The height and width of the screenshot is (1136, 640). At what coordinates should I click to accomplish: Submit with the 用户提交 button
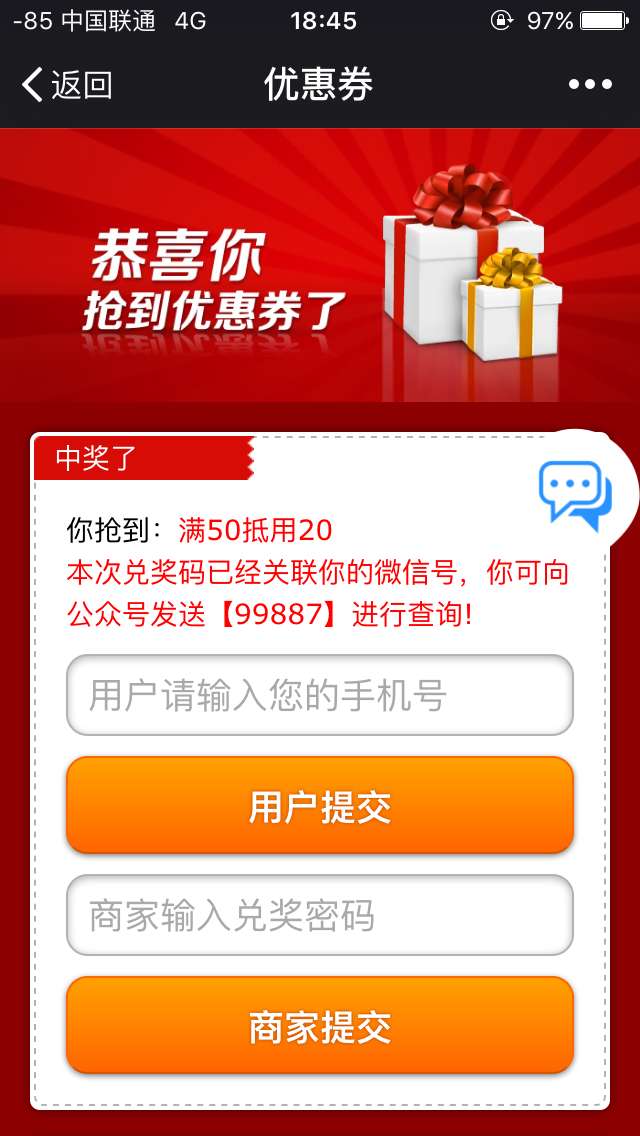(320, 806)
